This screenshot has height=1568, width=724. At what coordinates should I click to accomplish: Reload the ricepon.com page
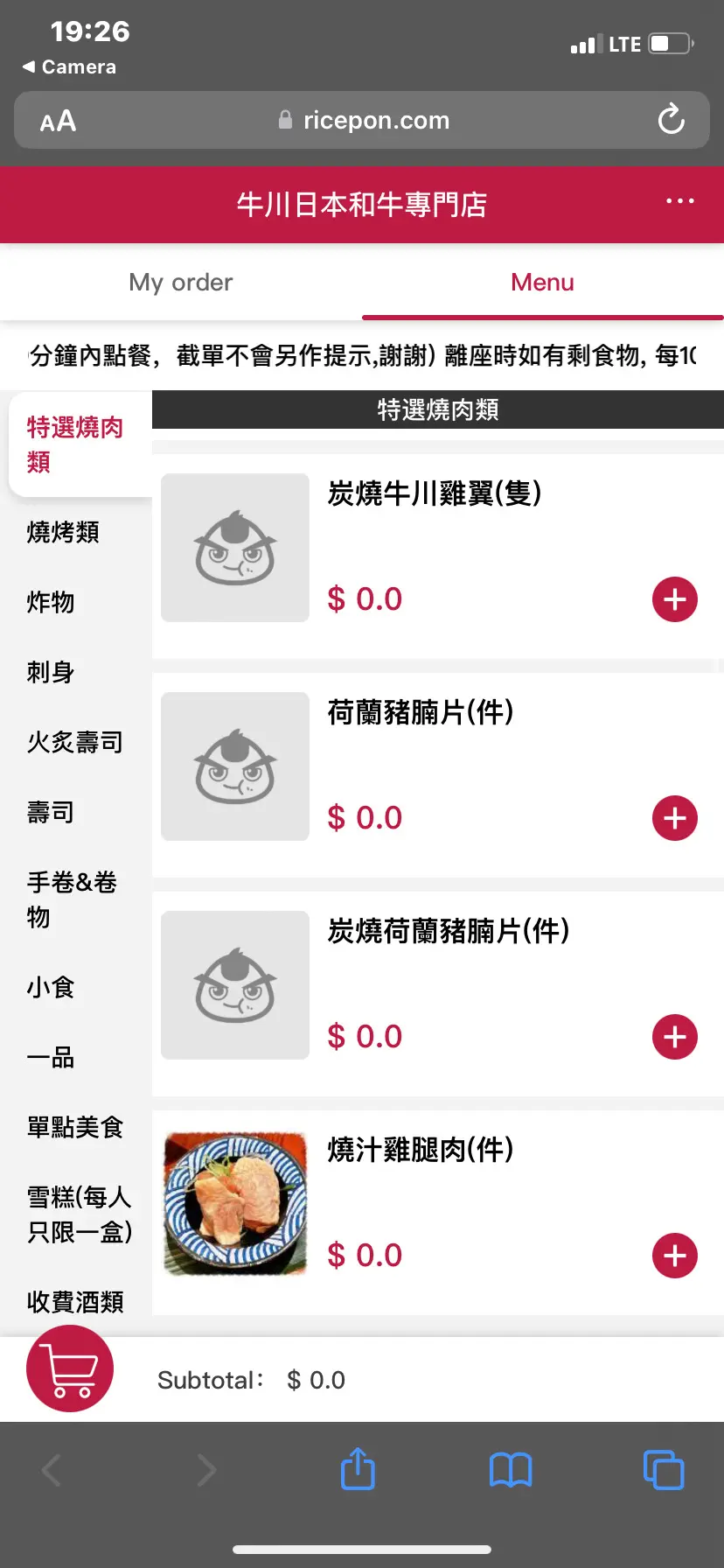tap(671, 120)
